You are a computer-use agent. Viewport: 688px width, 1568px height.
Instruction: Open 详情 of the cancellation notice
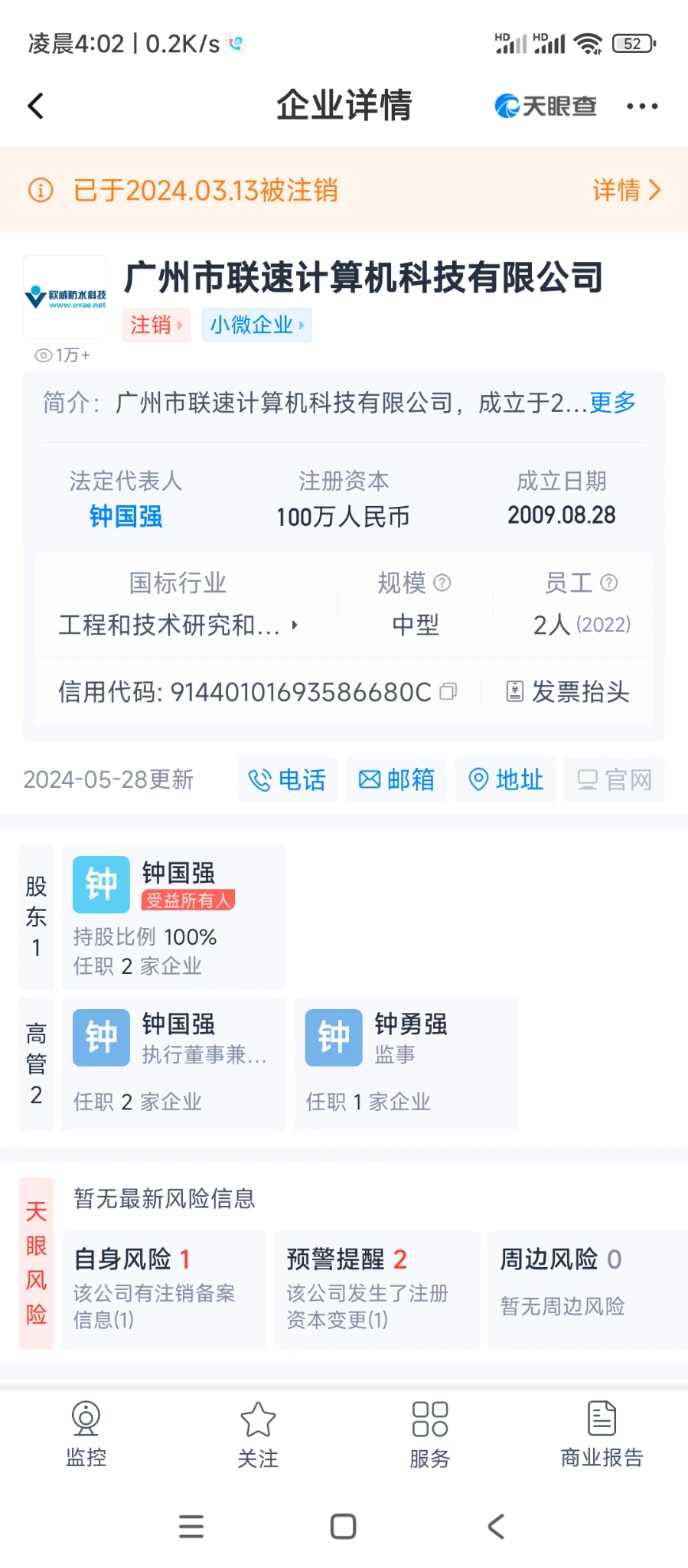(x=625, y=190)
